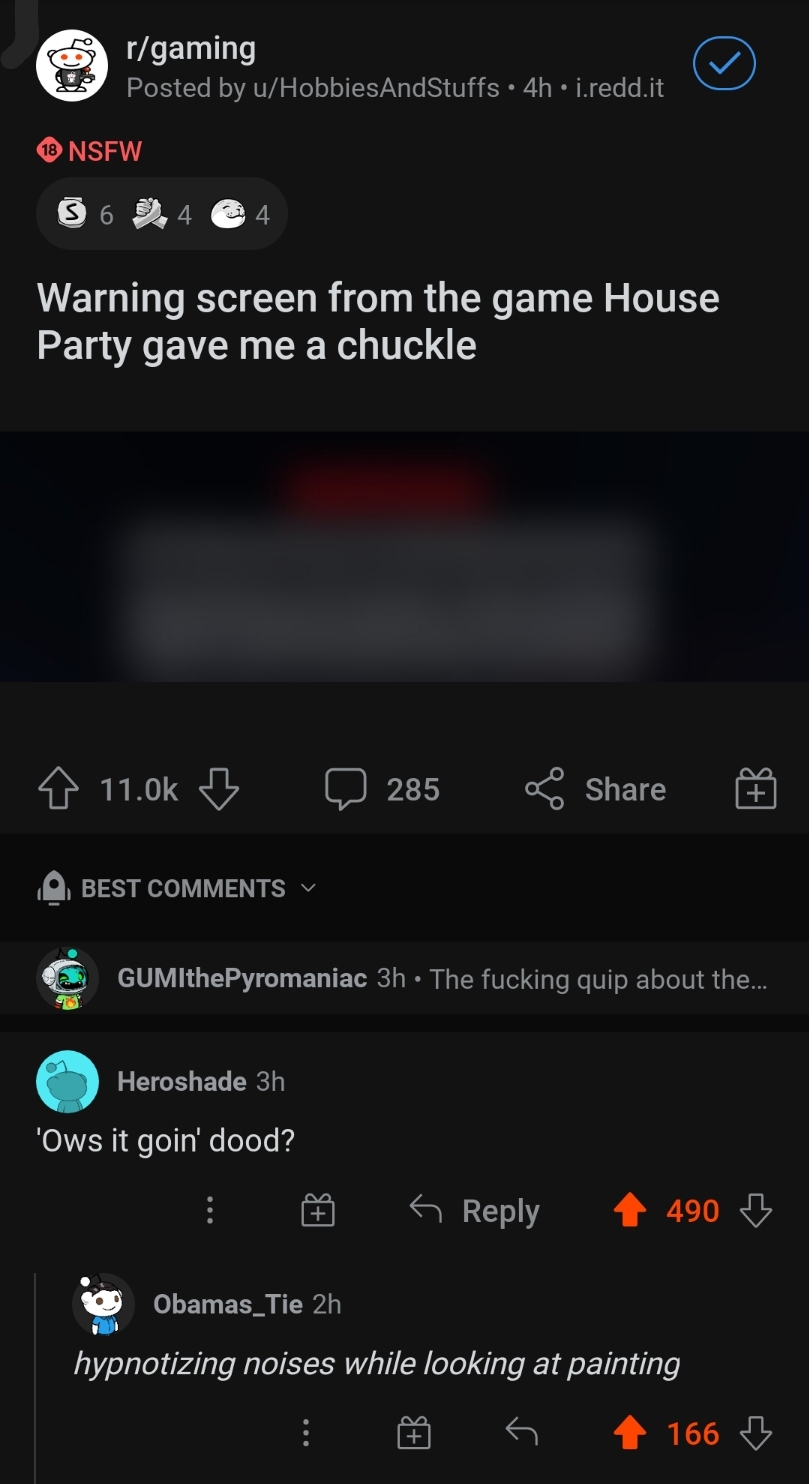Upvote the House Party post

pos(61,790)
